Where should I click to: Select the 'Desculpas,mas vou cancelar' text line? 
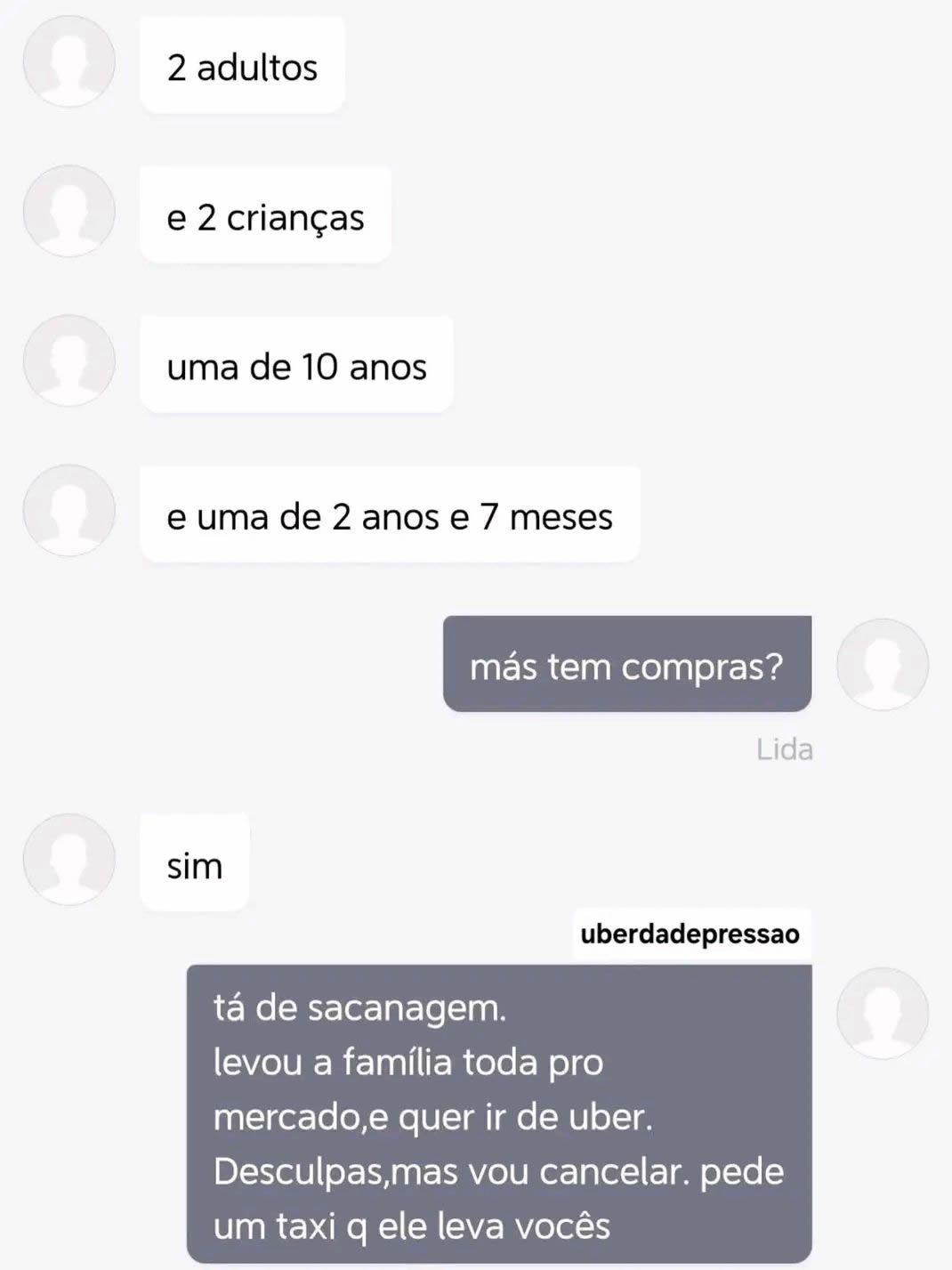pos(498,1170)
